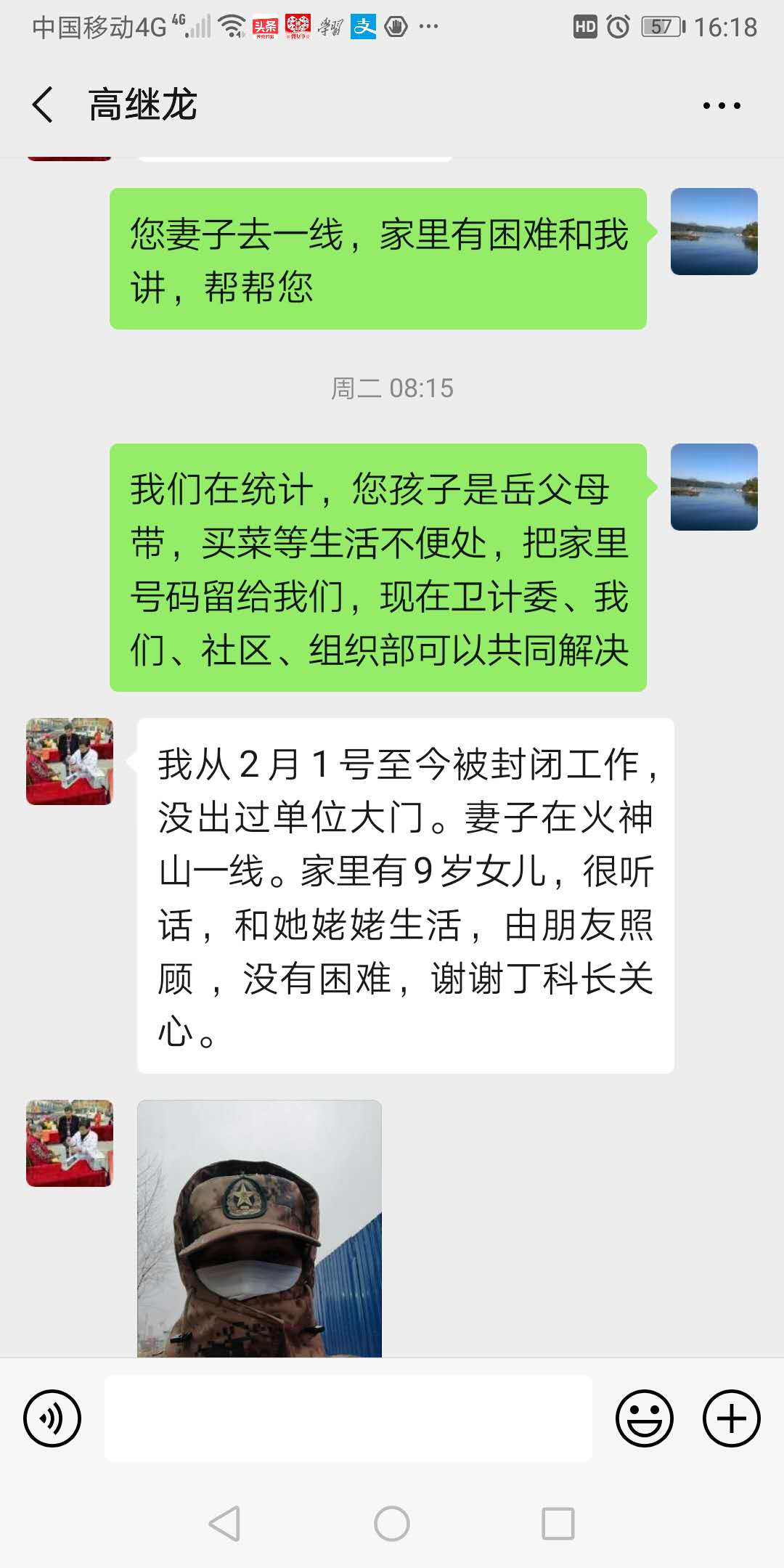This screenshot has height=1568, width=784.
Task: Open the emoji sticker panel
Action: pyautogui.click(x=644, y=1418)
